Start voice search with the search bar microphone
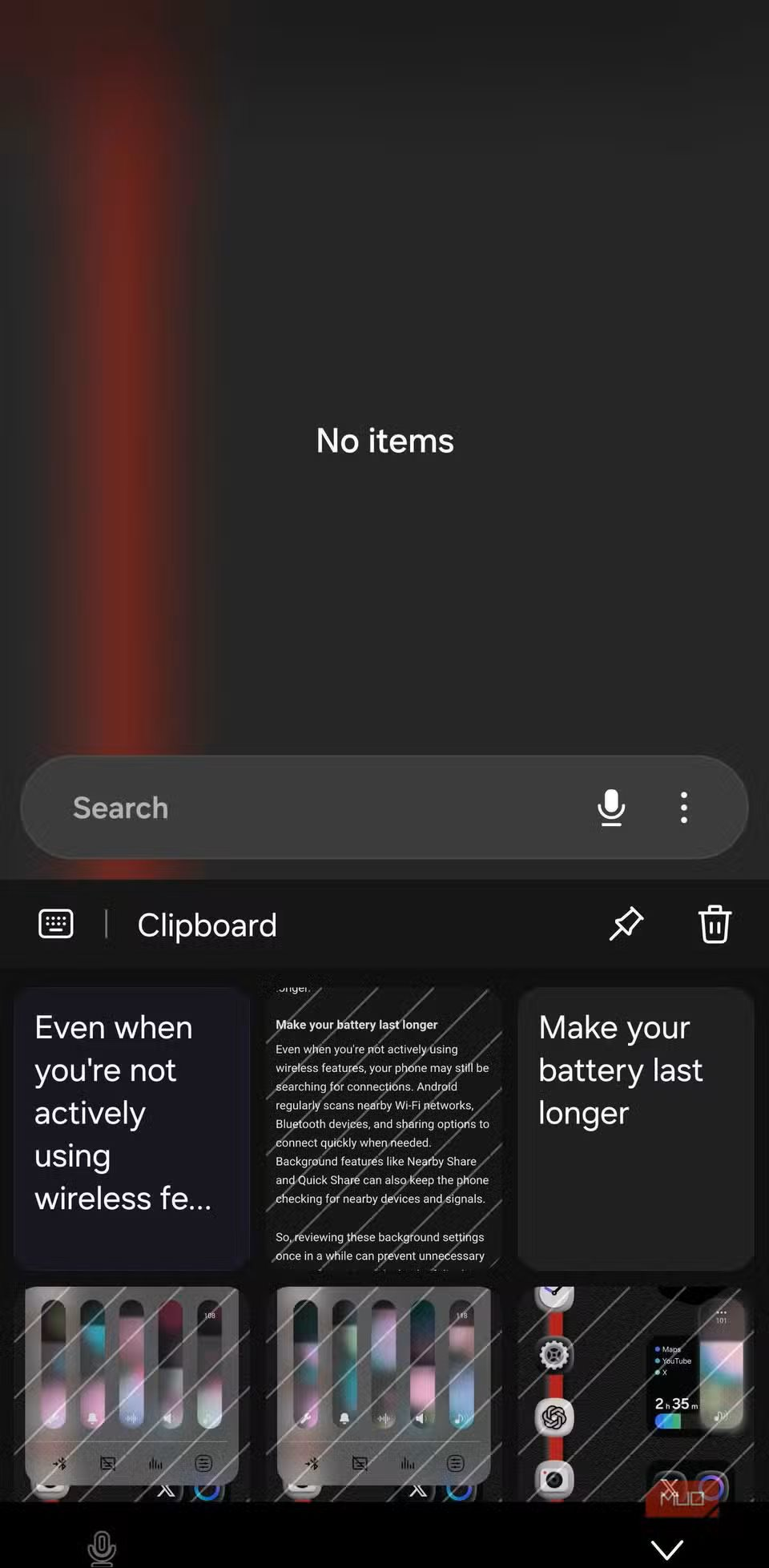769x1568 pixels. [611, 808]
